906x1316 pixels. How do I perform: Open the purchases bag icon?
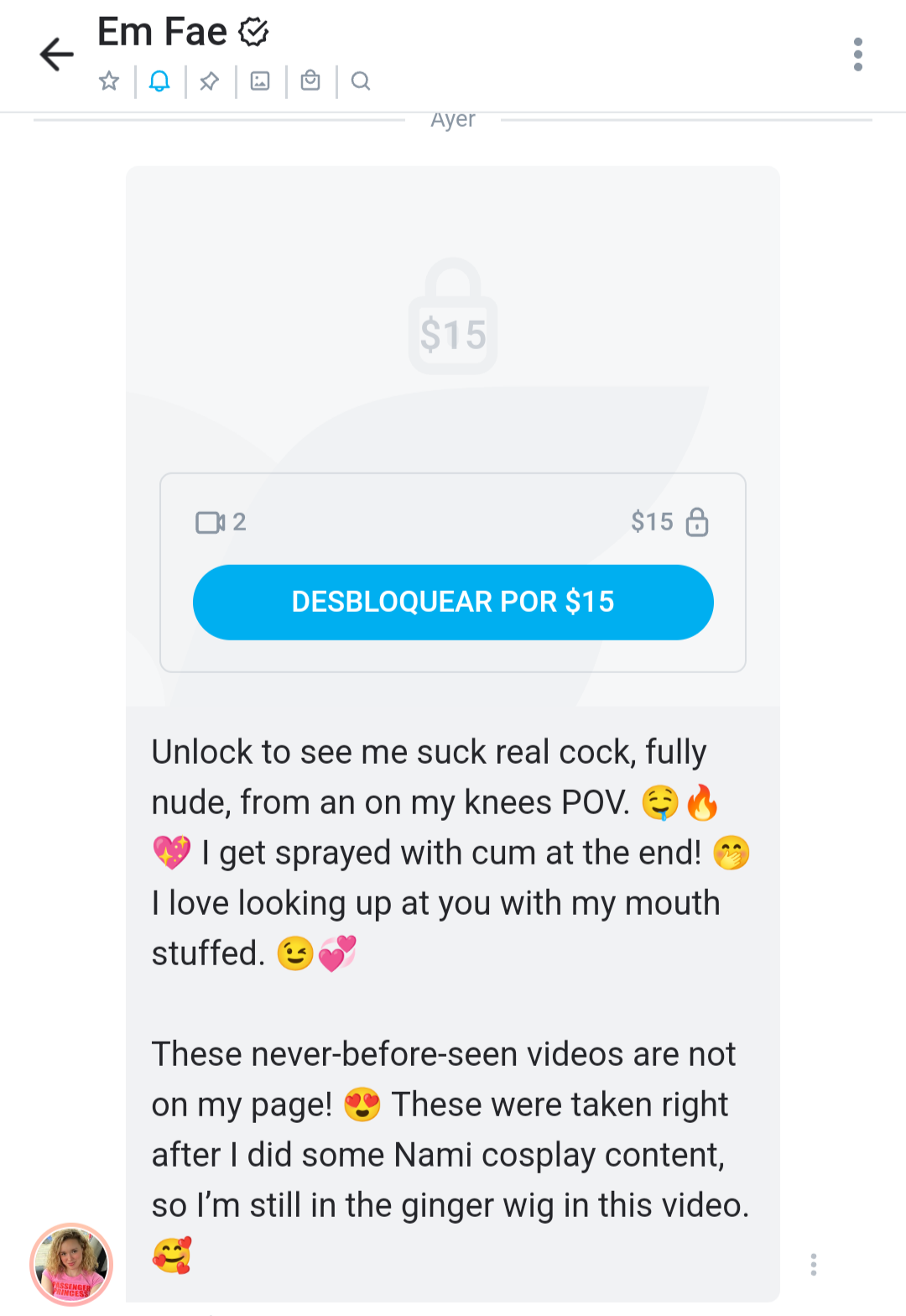(310, 81)
